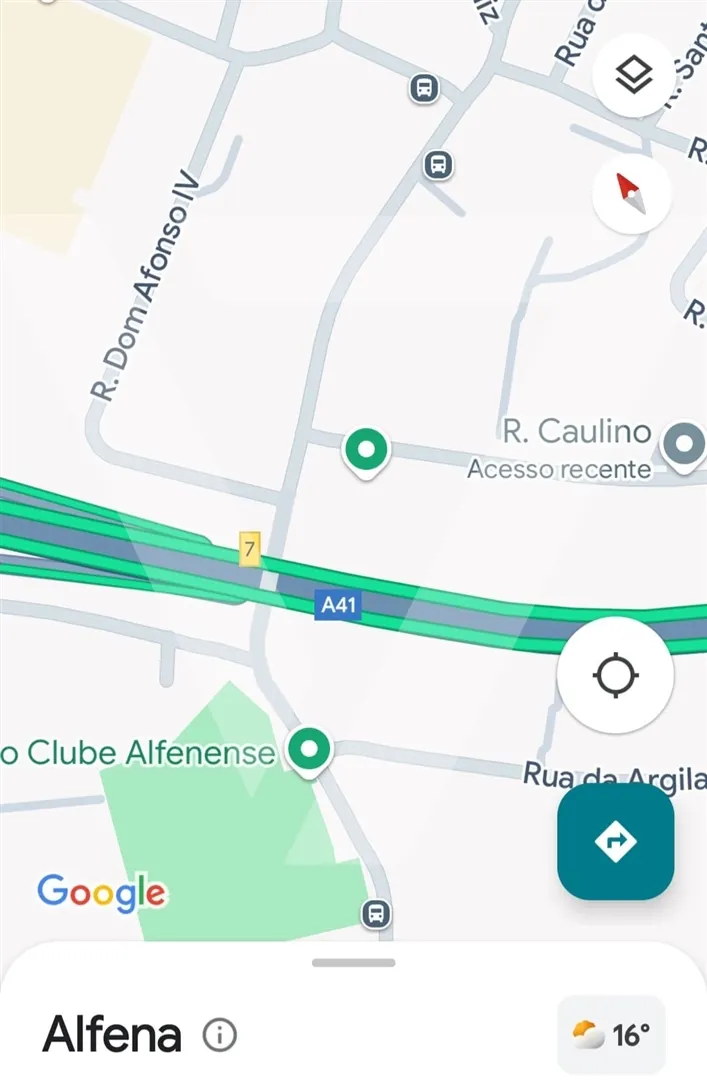Select the bus stop below Clube Alfenense

point(376,912)
